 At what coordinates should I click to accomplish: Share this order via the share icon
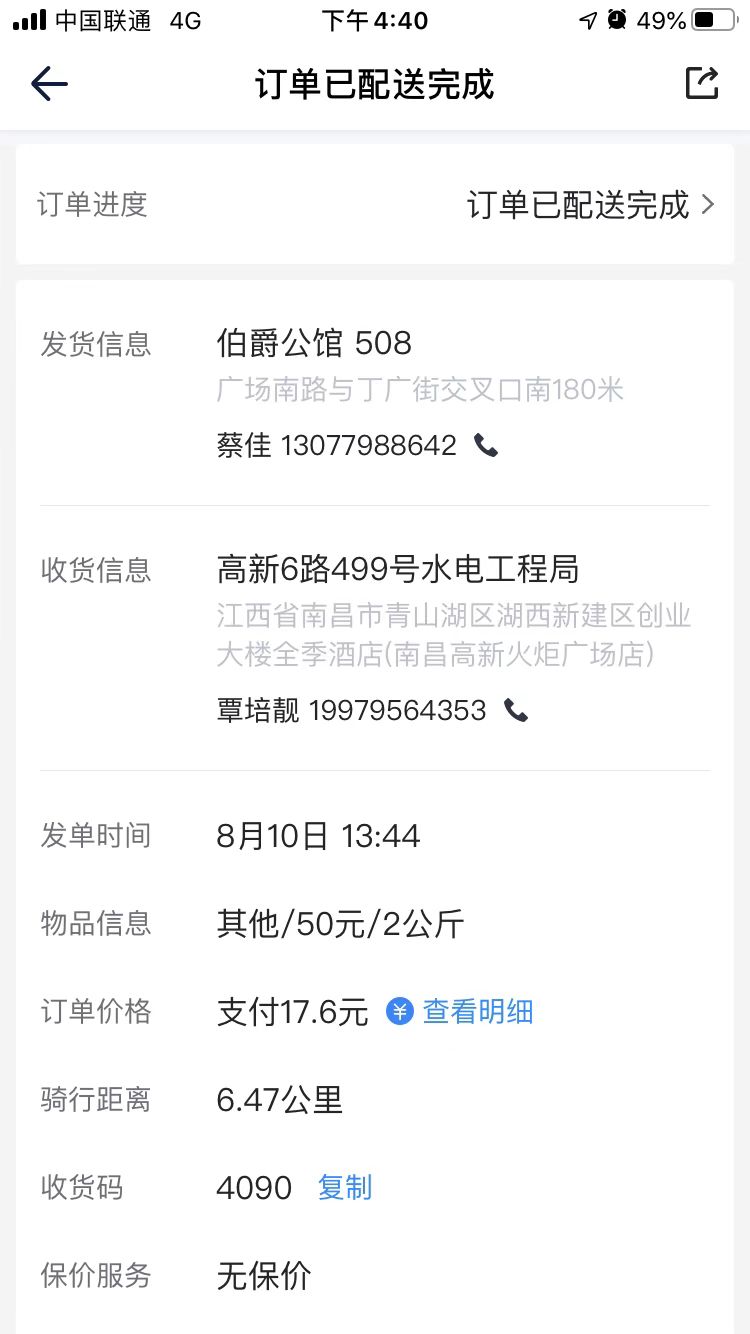pos(702,83)
